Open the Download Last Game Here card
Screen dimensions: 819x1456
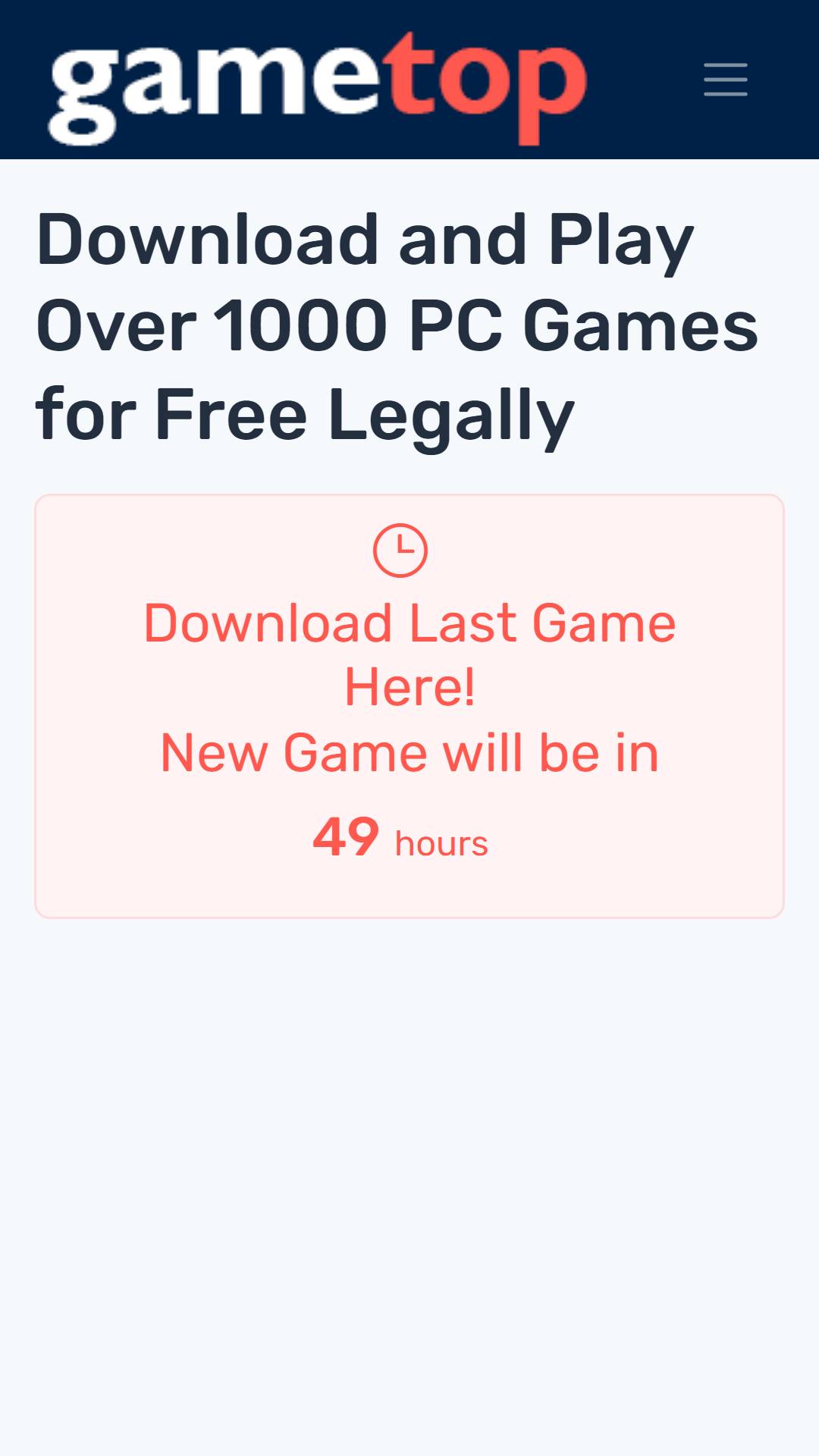(409, 706)
